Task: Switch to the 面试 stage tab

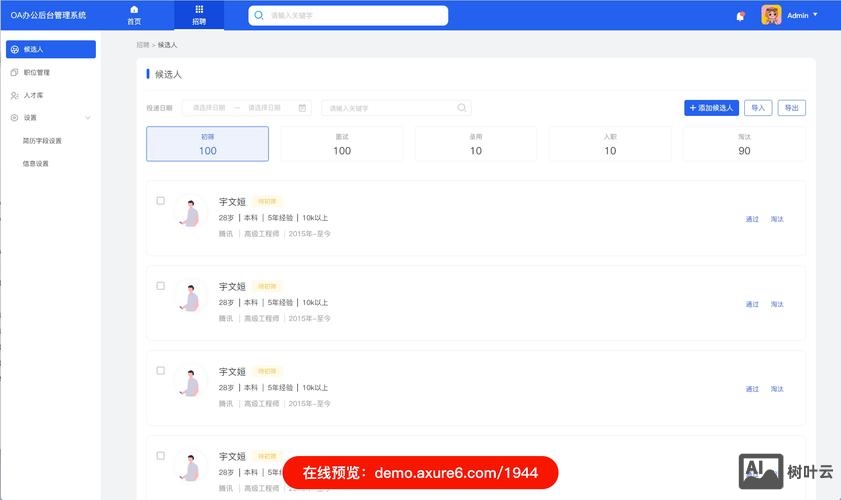Action: tap(342, 144)
